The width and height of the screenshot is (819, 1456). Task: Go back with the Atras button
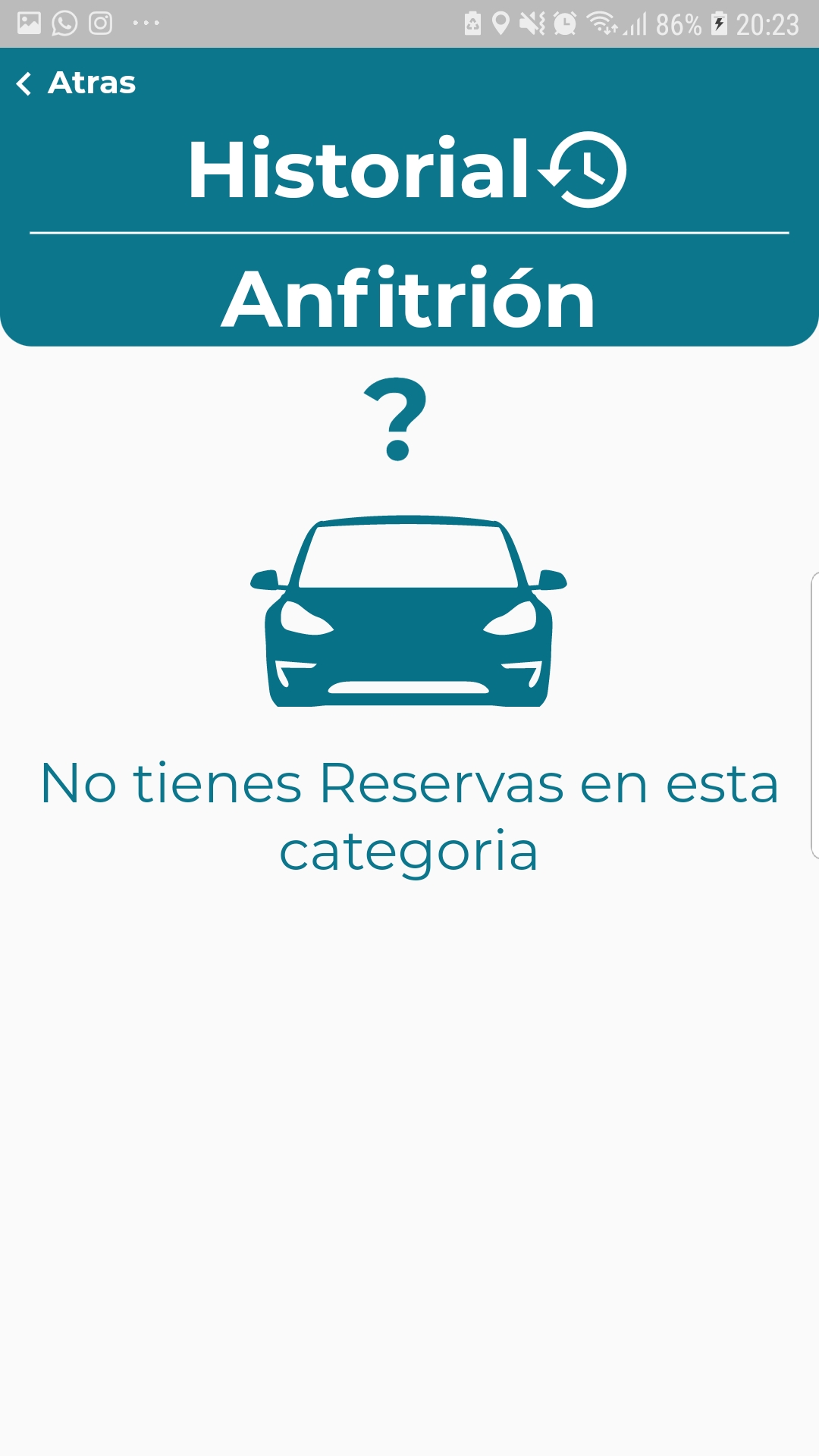(x=76, y=83)
